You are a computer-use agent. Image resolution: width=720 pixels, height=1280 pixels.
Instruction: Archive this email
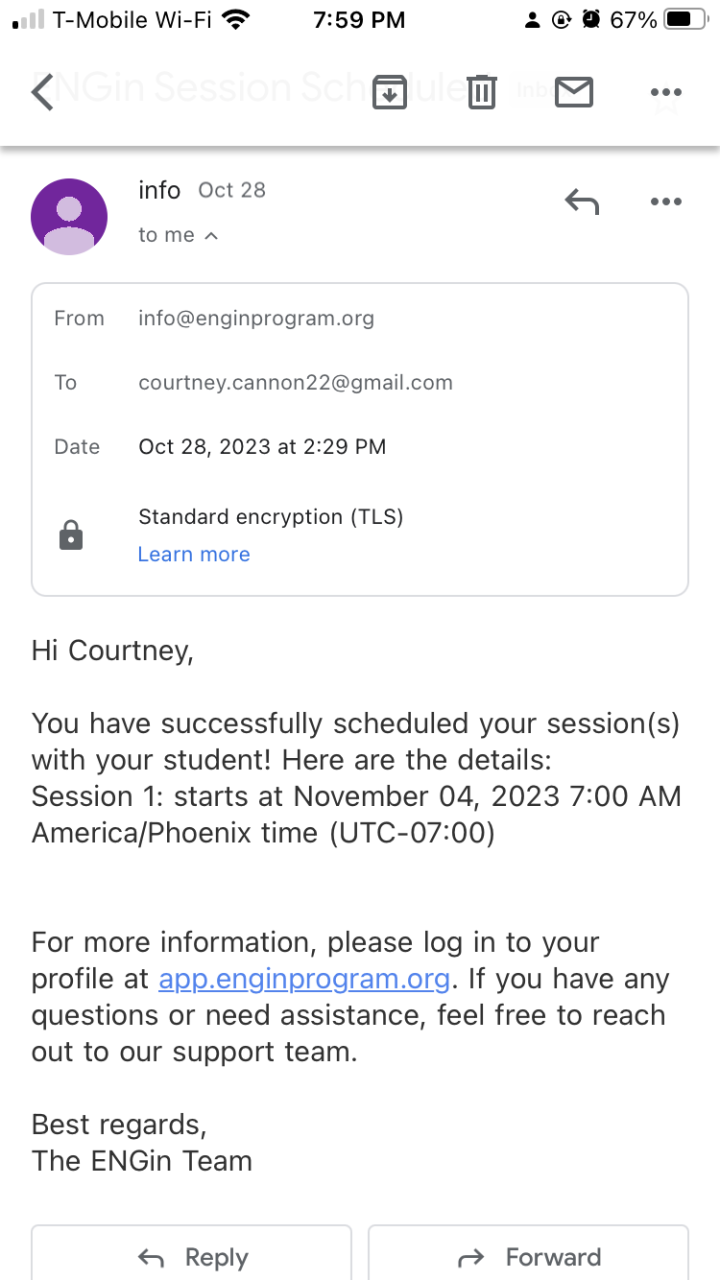coord(389,92)
